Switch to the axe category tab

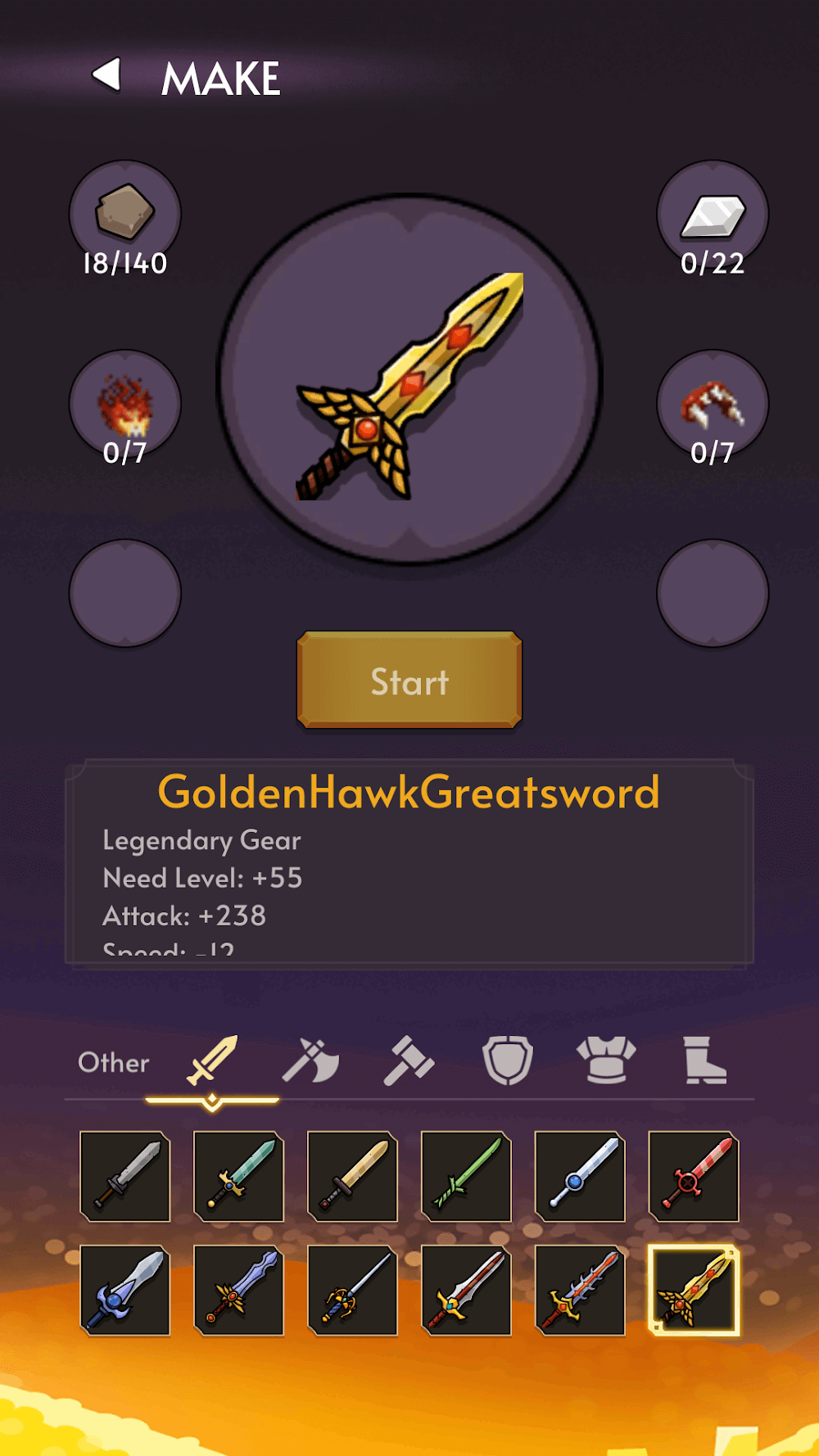[310, 1062]
